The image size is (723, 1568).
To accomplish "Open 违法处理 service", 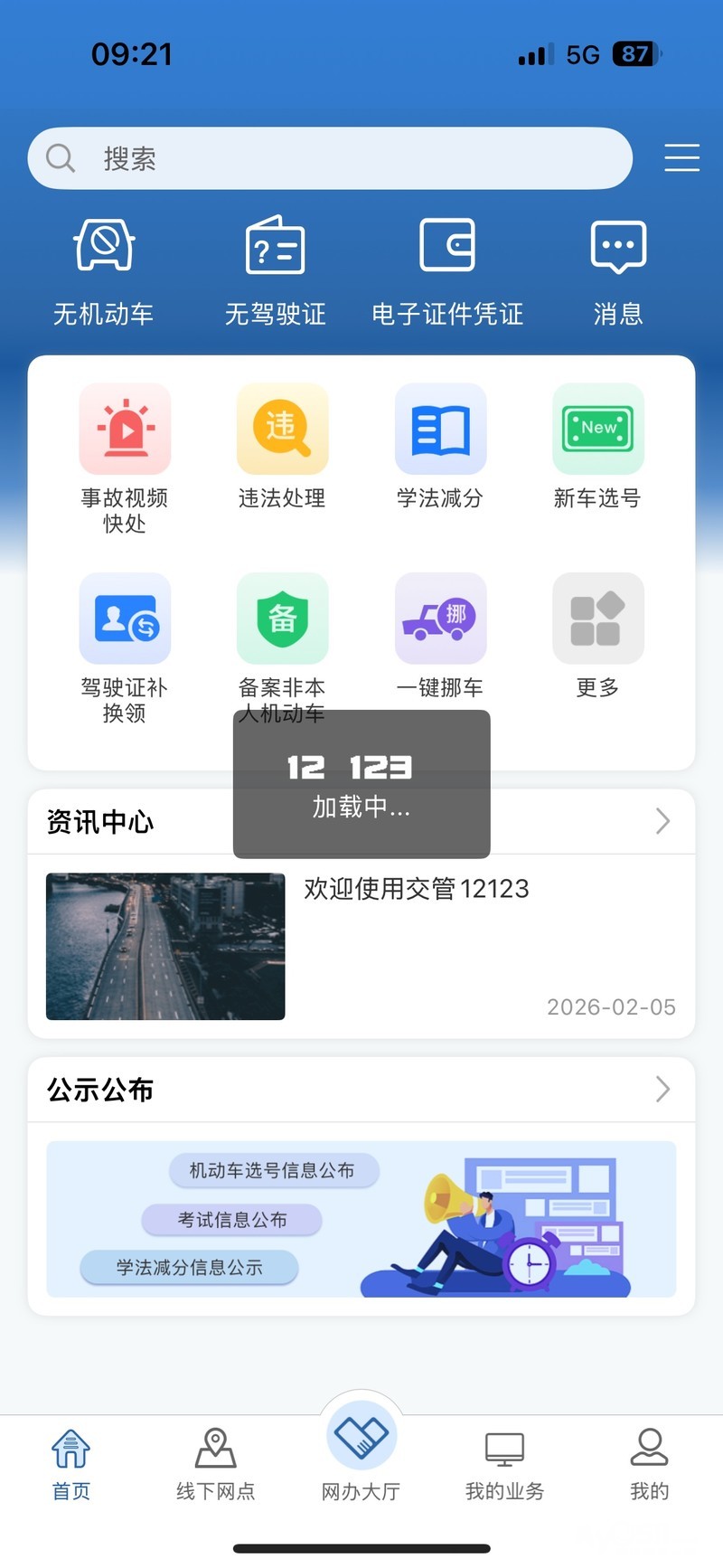I will [x=282, y=447].
